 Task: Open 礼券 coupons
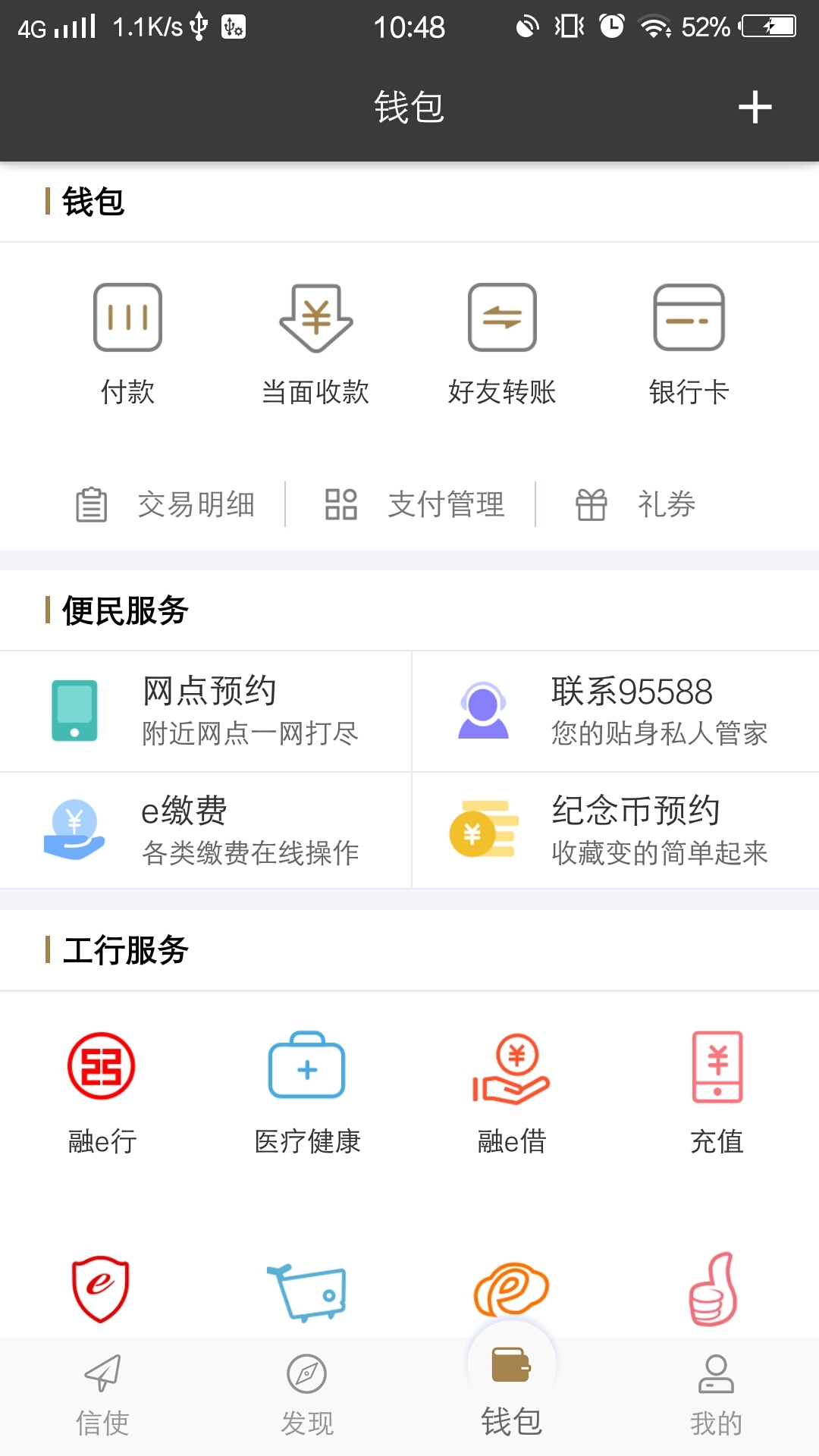coord(635,504)
